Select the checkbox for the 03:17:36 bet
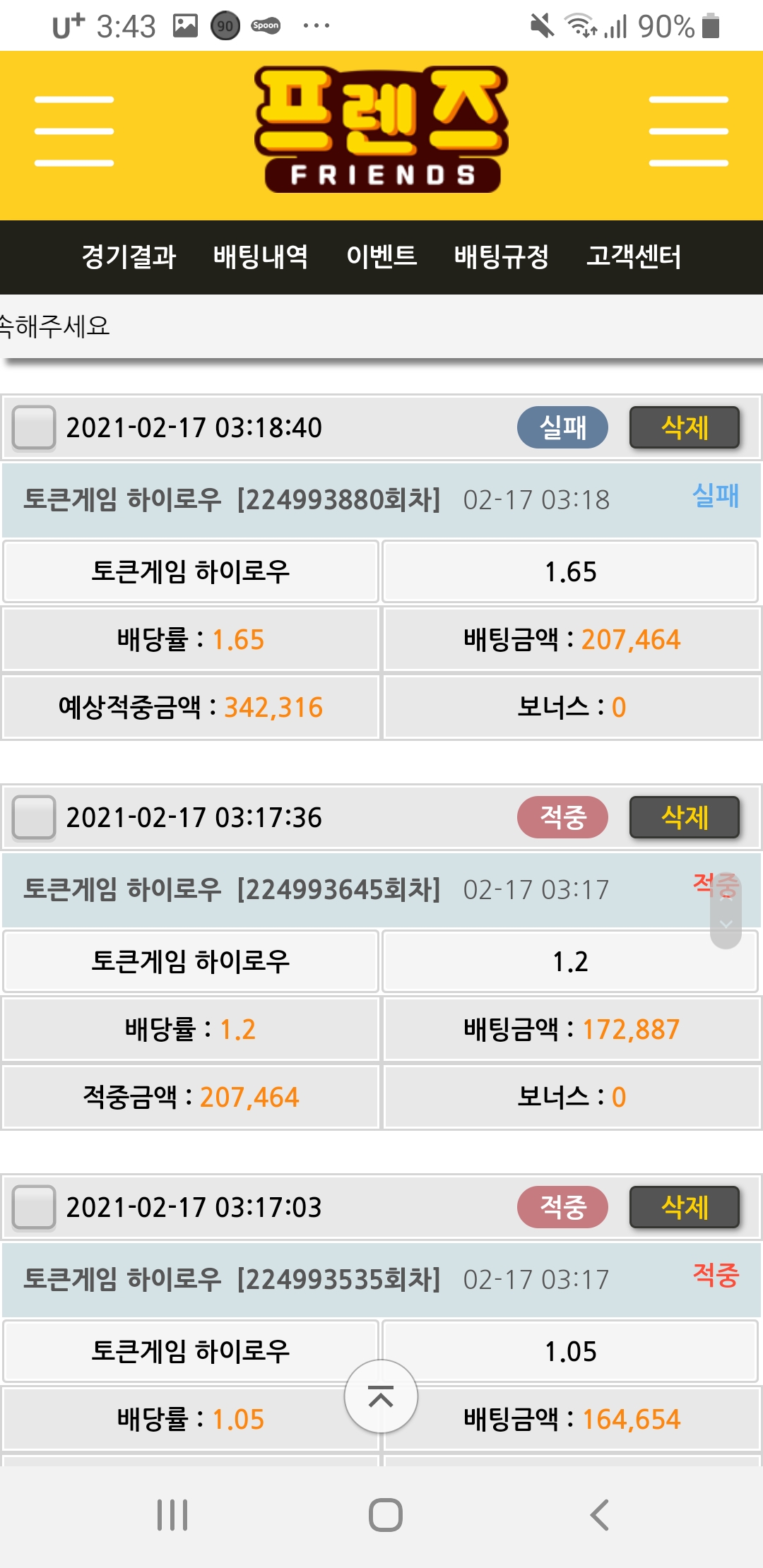Image resolution: width=763 pixels, height=1568 pixels. (34, 817)
